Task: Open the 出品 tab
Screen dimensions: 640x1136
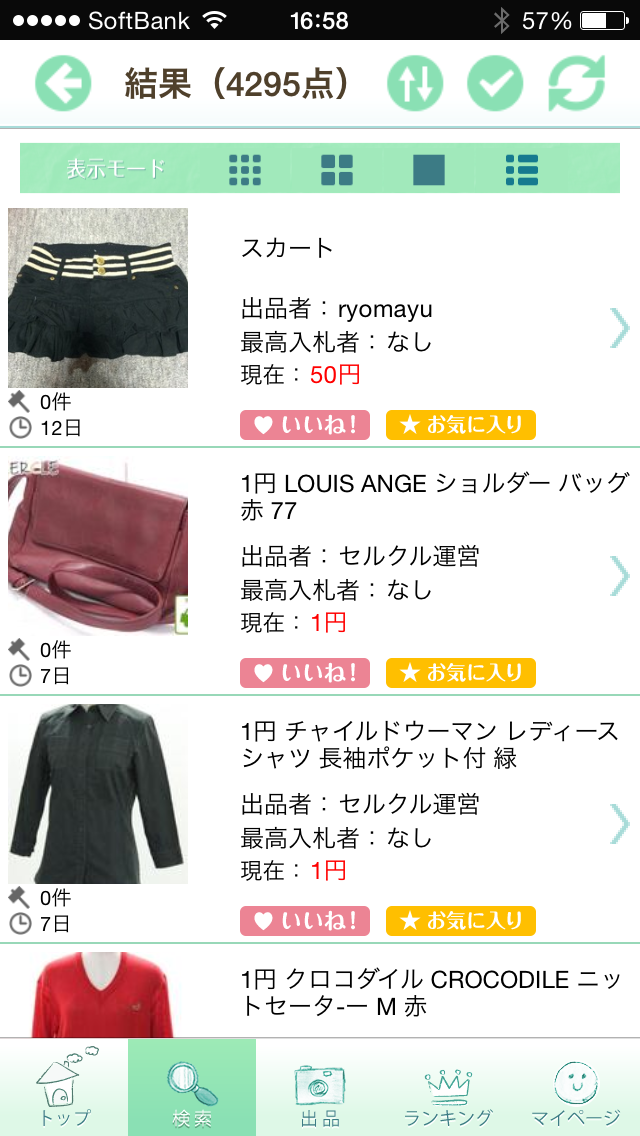Action: point(320,1087)
